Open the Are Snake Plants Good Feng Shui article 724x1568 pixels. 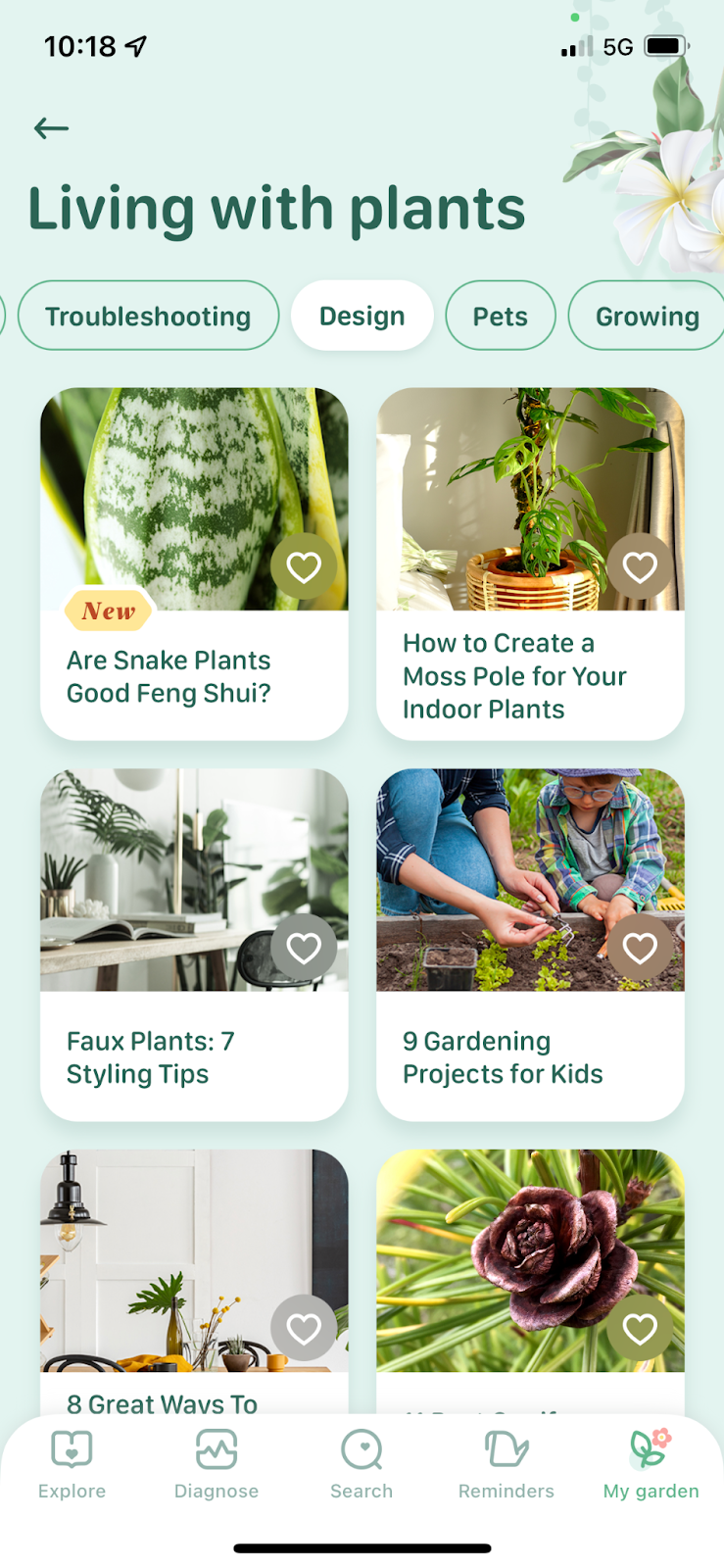tap(169, 676)
